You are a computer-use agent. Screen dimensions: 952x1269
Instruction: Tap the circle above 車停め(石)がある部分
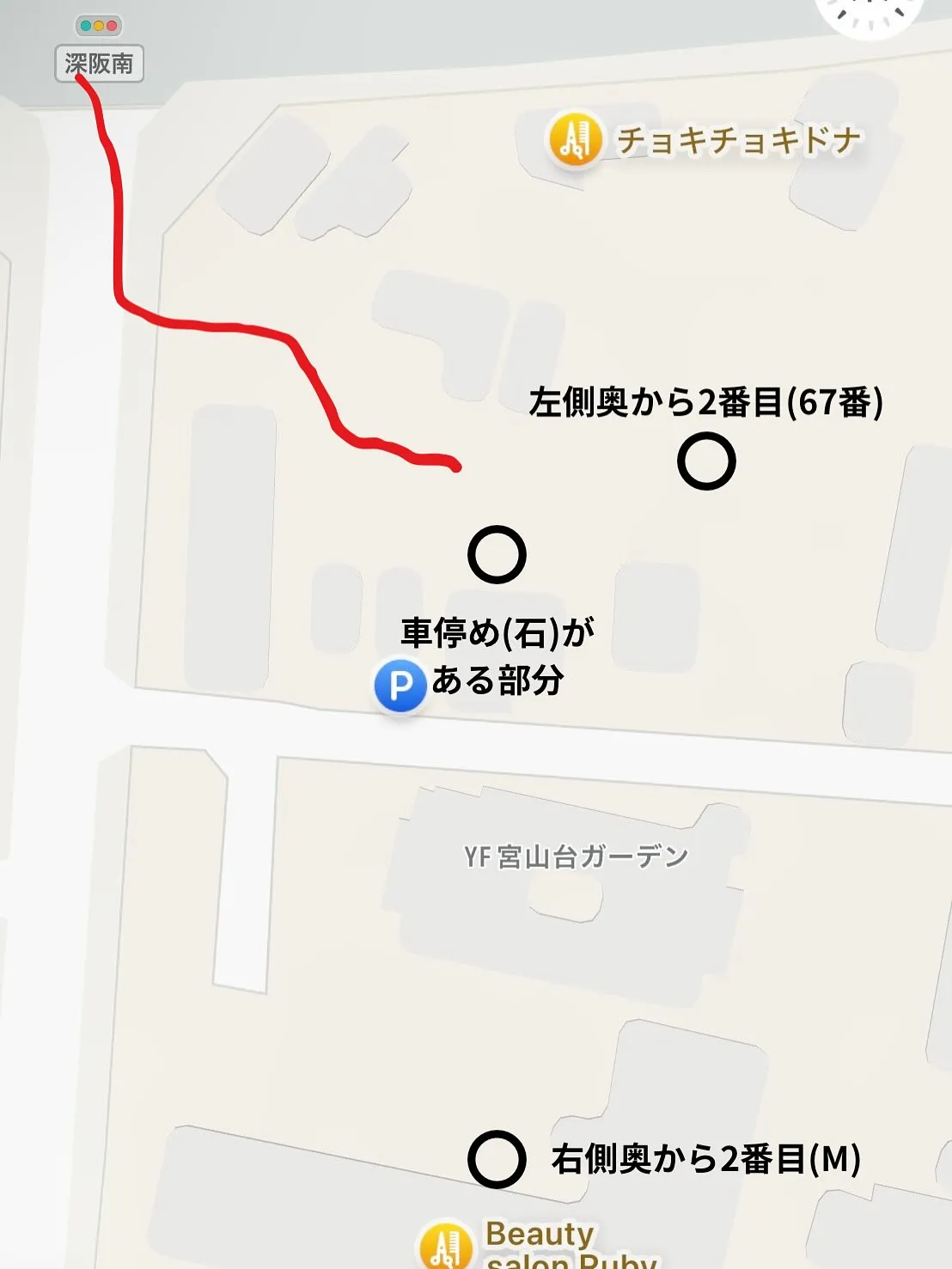496,556
